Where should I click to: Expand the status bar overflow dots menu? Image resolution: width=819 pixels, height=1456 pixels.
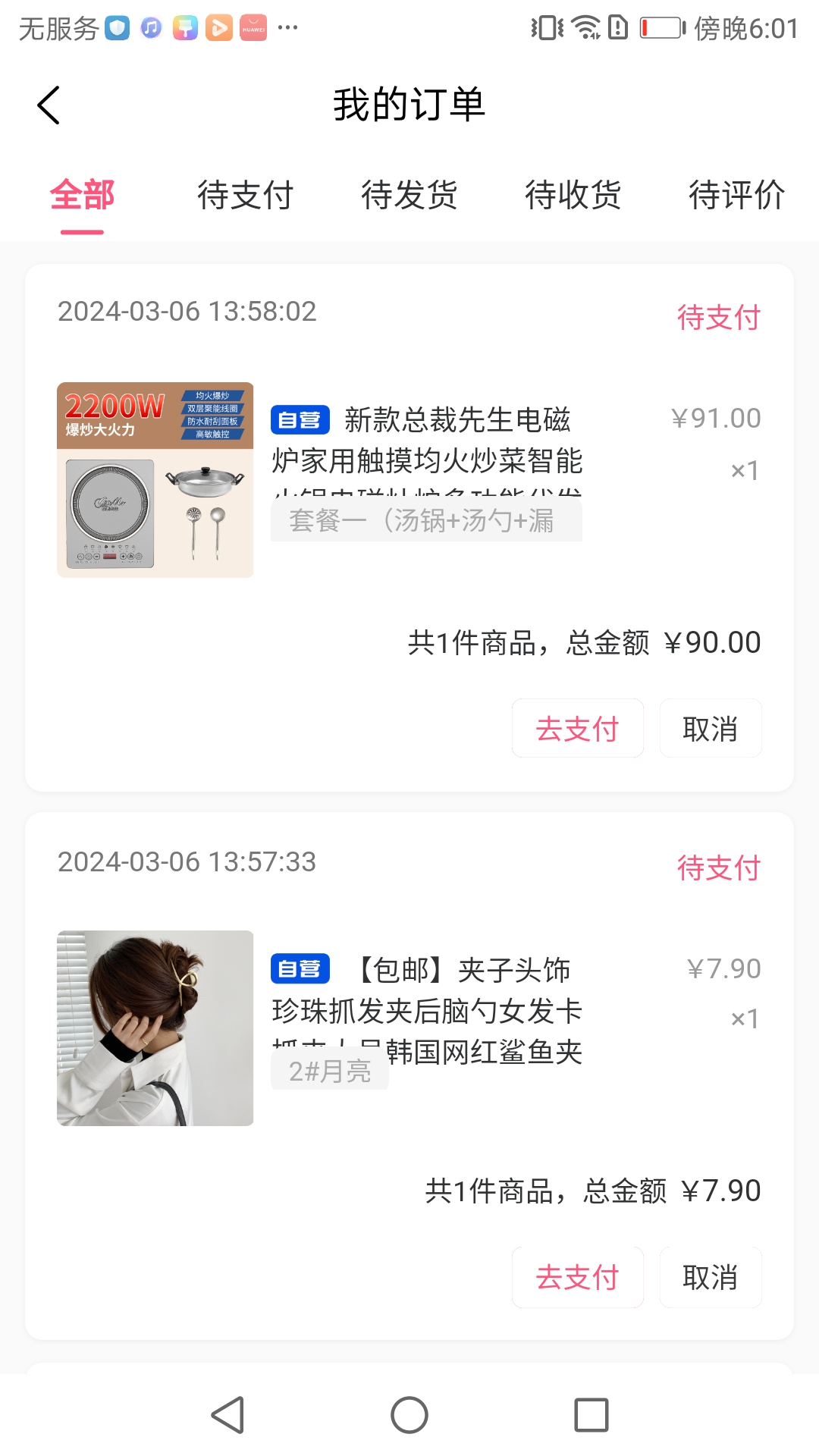(x=285, y=27)
